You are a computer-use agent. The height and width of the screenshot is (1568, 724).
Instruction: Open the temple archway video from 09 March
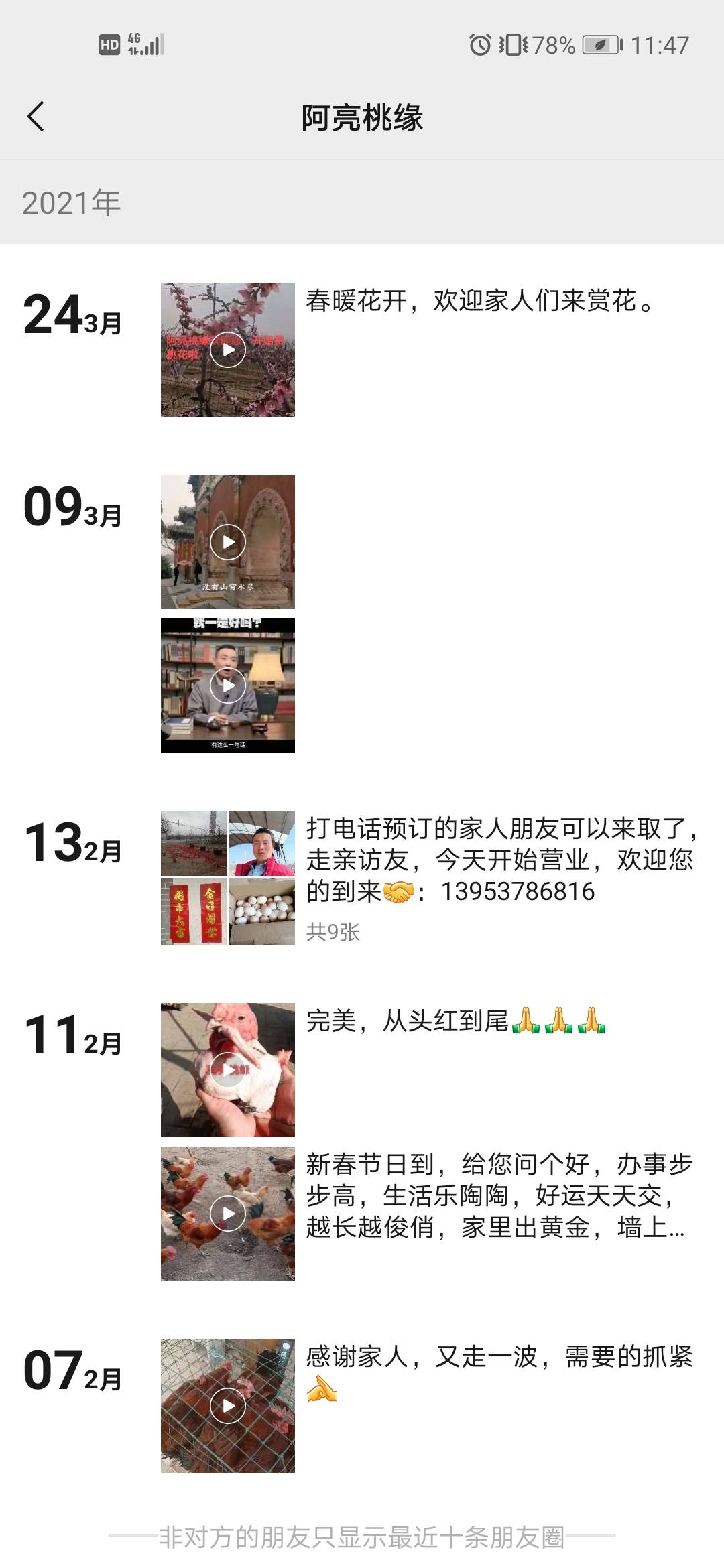pyautogui.click(x=228, y=542)
